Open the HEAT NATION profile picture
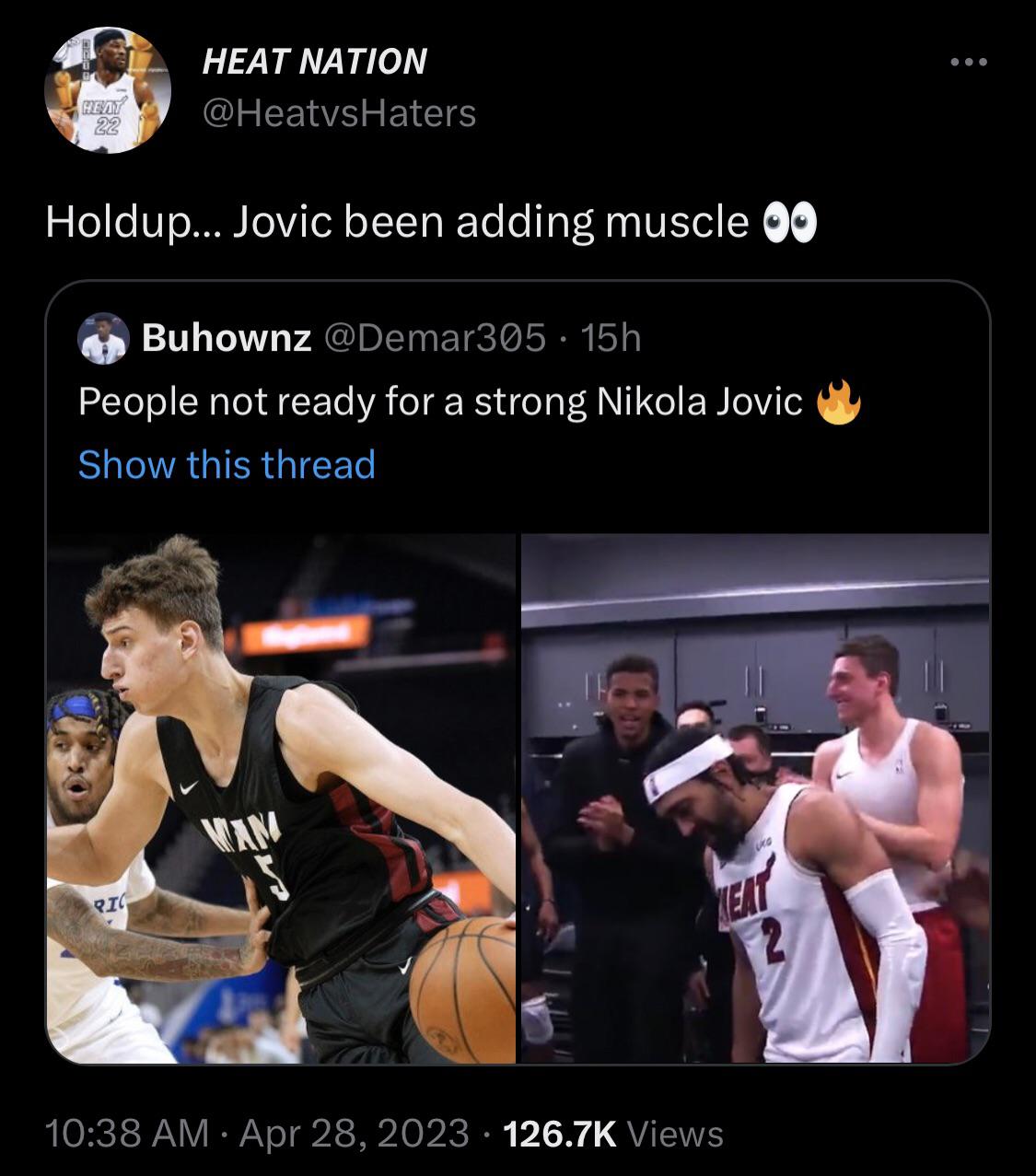 (108, 90)
